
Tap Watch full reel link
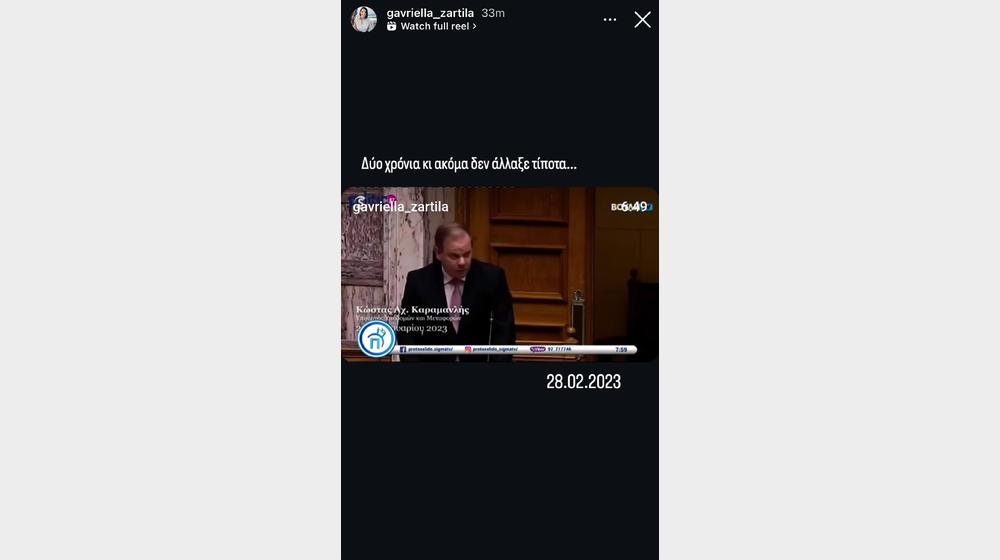[x=437, y=27]
